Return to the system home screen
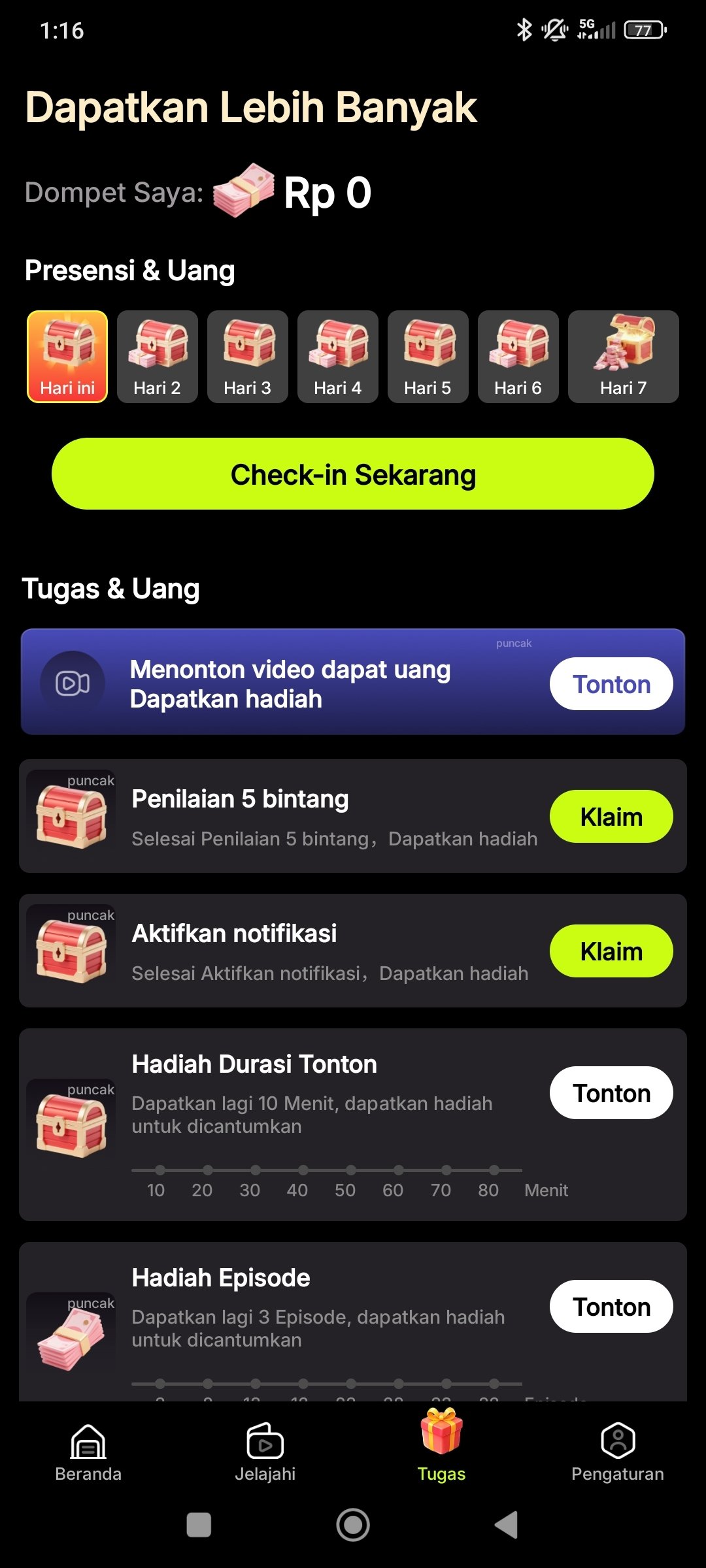Screen dimensions: 706x1568 coord(353,1525)
